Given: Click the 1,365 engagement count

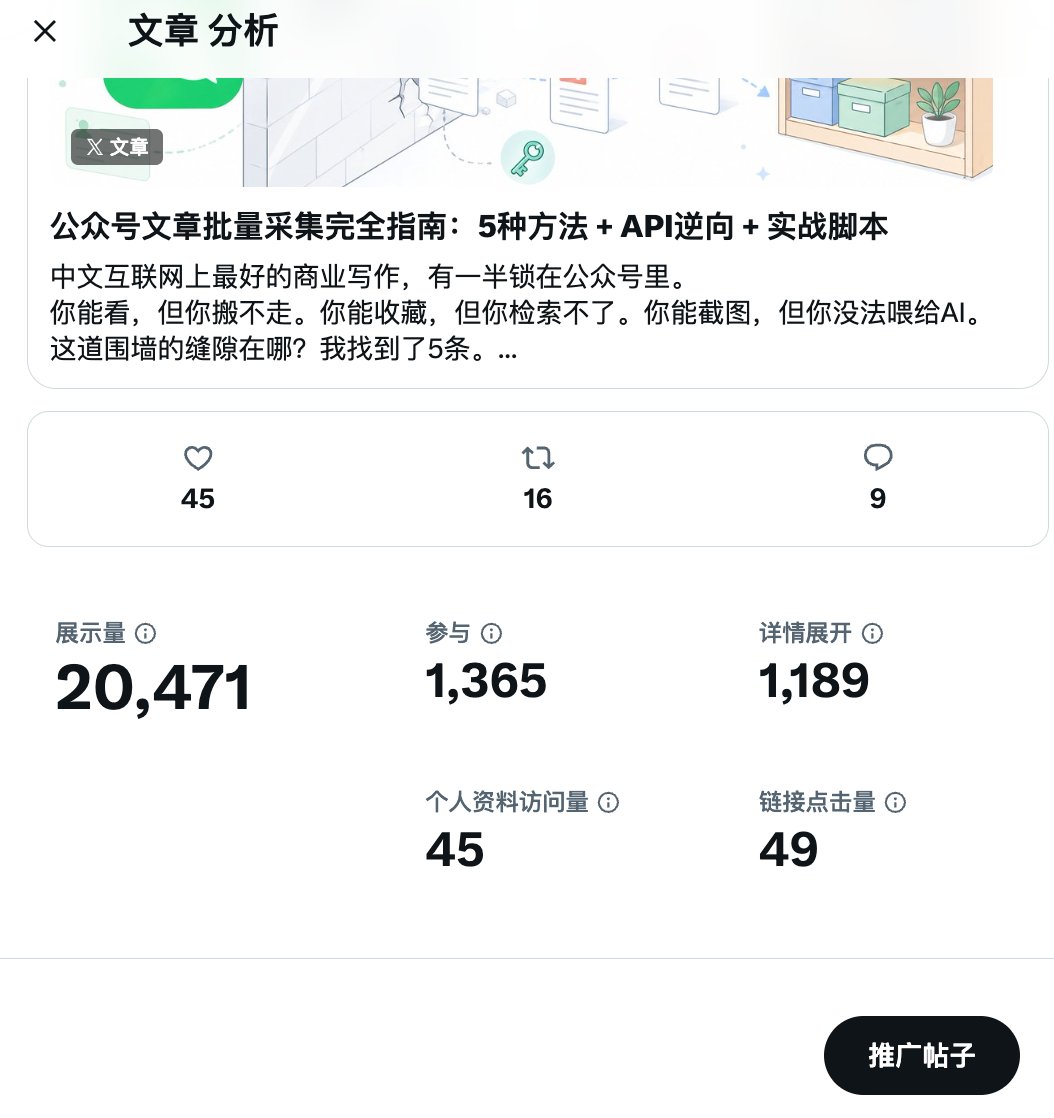Looking at the screenshot, I should pos(486,681).
